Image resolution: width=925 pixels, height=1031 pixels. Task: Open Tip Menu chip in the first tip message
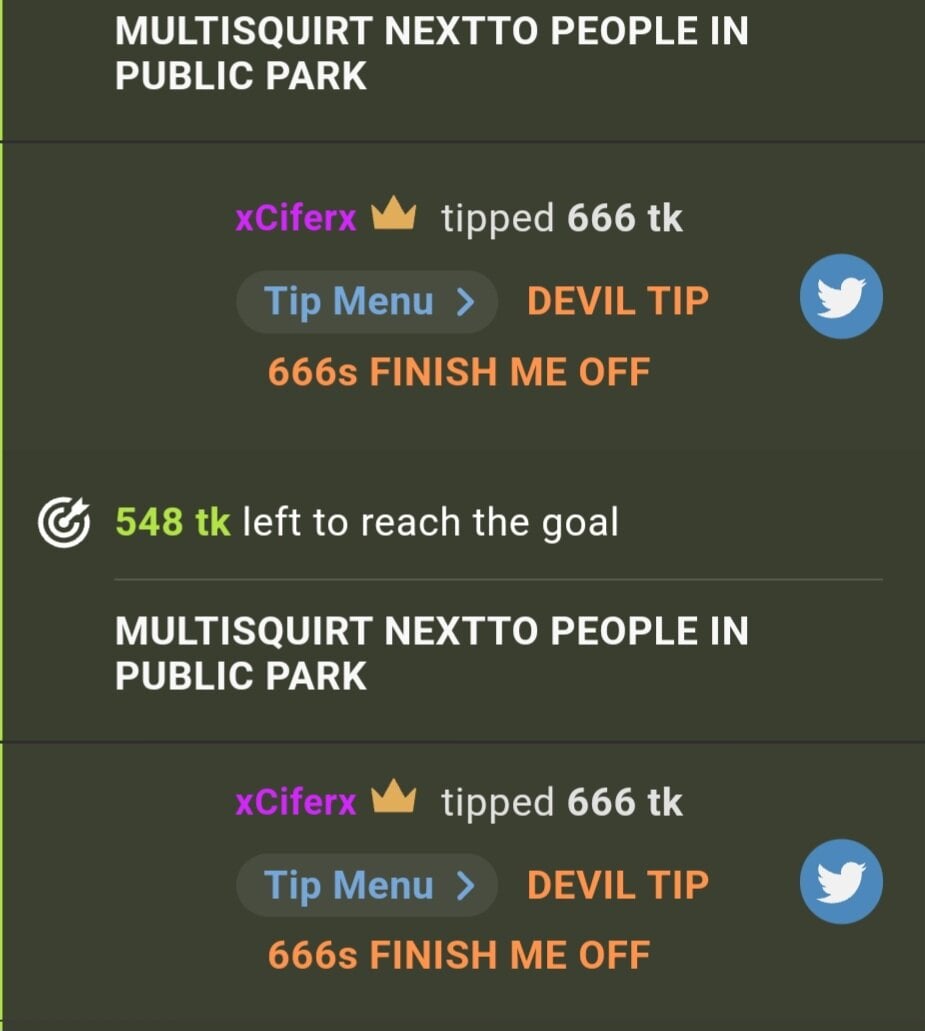[x=366, y=302]
